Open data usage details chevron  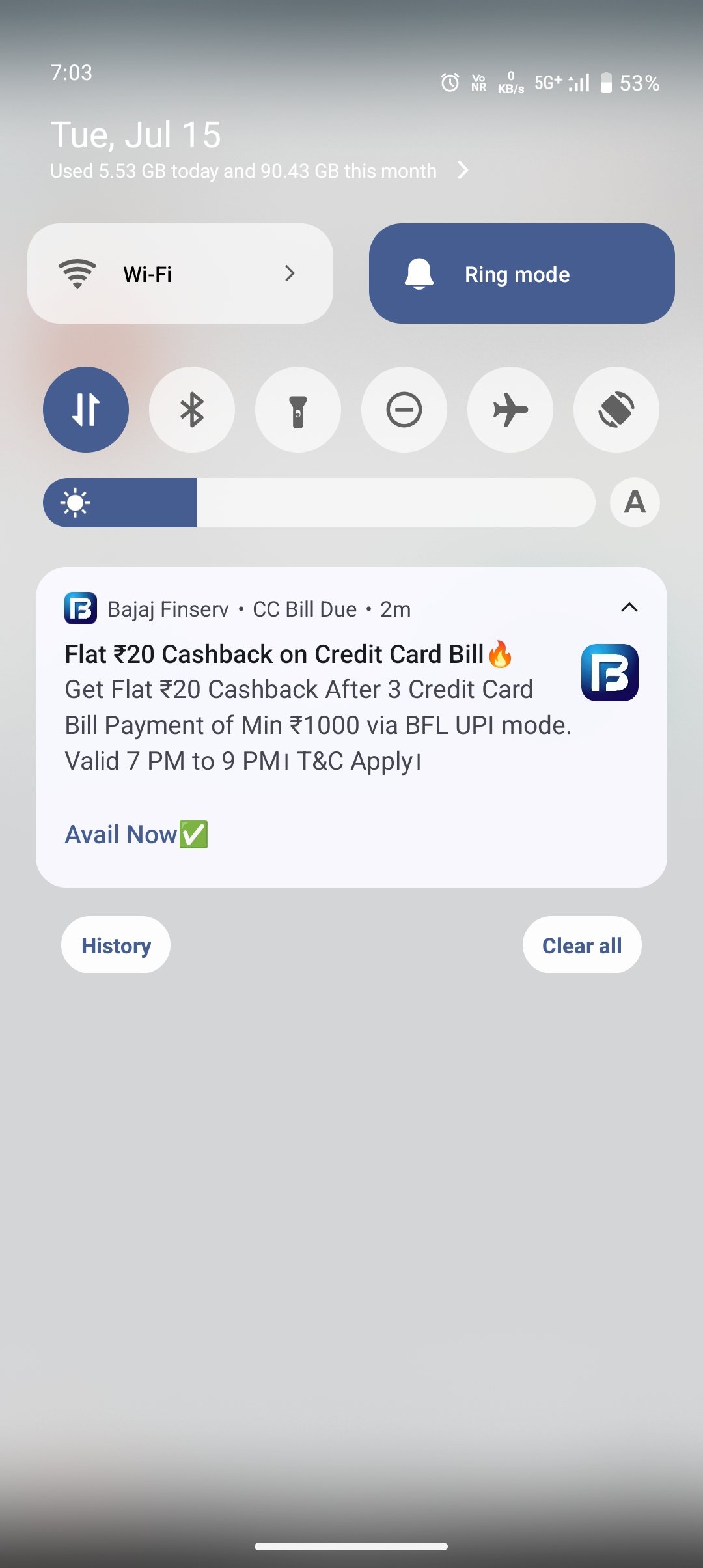coord(463,171)
